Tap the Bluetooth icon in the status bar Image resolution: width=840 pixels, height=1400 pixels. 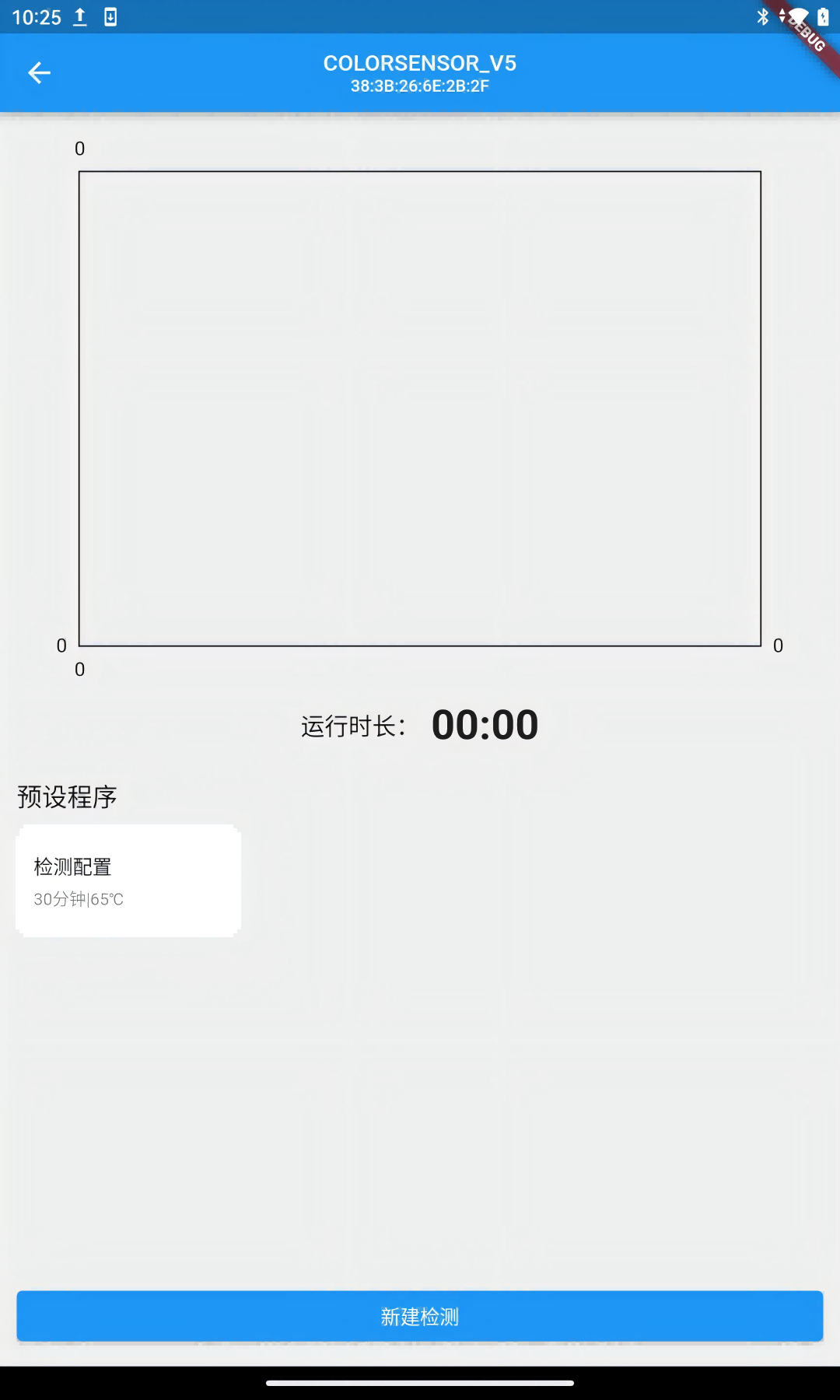[x=763, y=14]
